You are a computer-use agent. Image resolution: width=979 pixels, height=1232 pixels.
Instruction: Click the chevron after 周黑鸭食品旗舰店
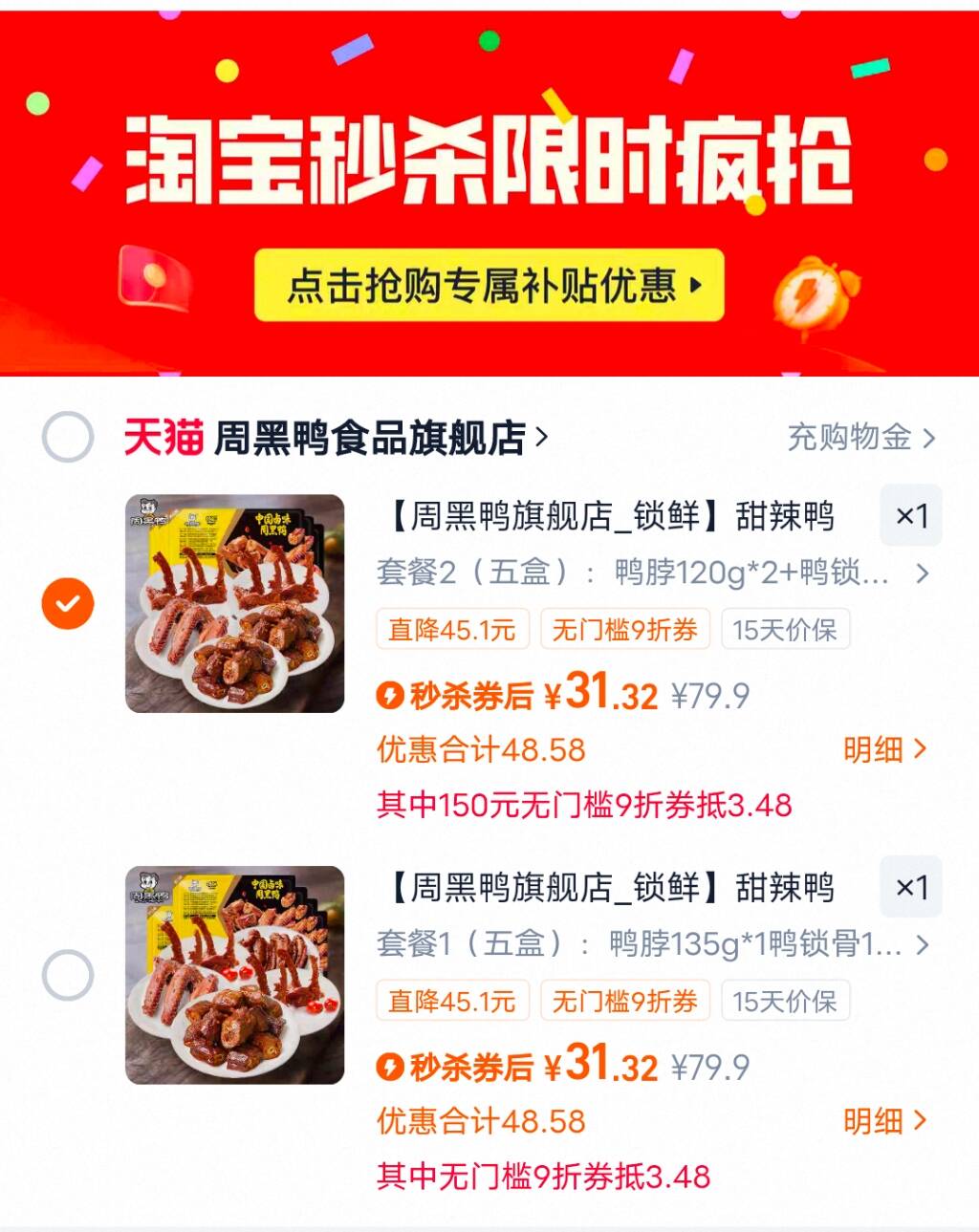[x=543, y=435]
